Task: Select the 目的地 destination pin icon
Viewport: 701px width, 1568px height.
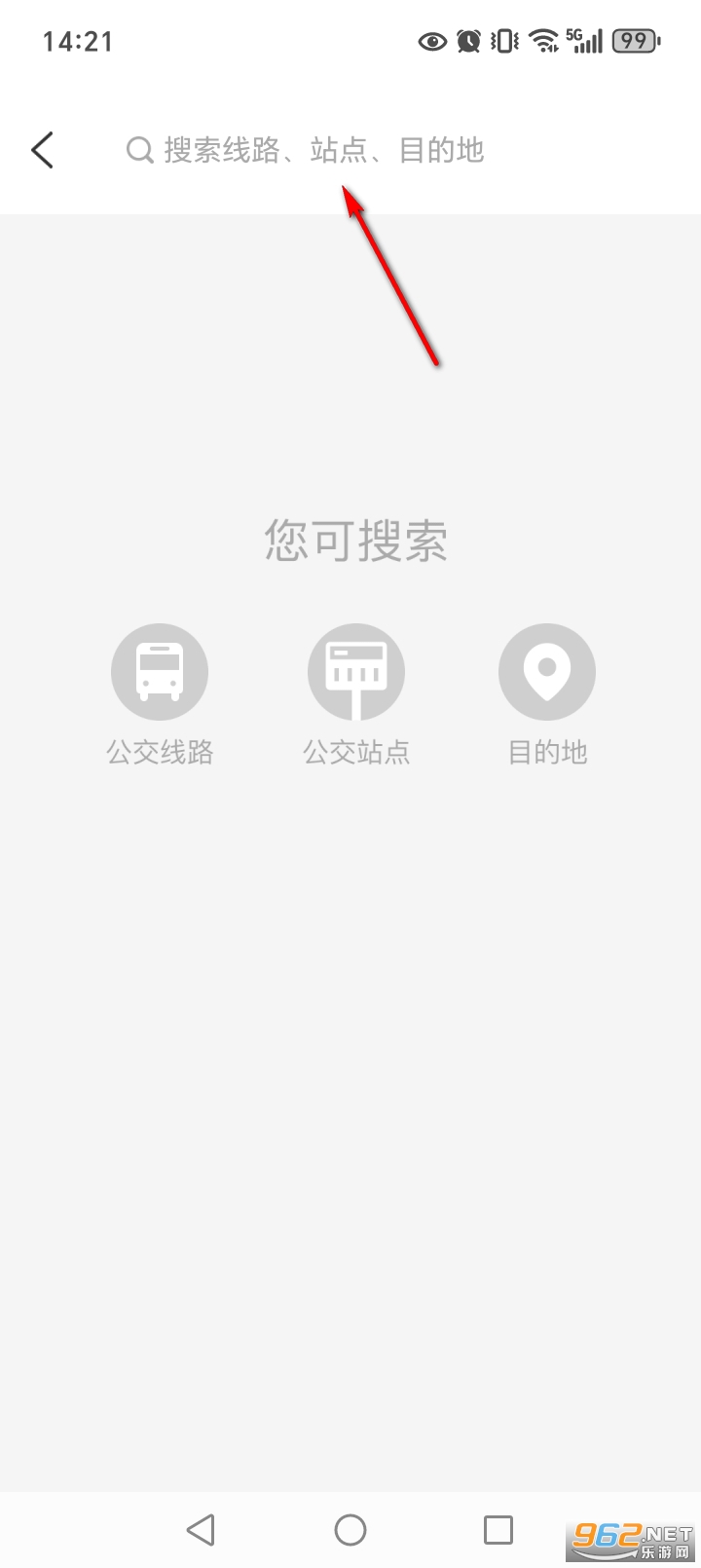Action: (547, 670)
